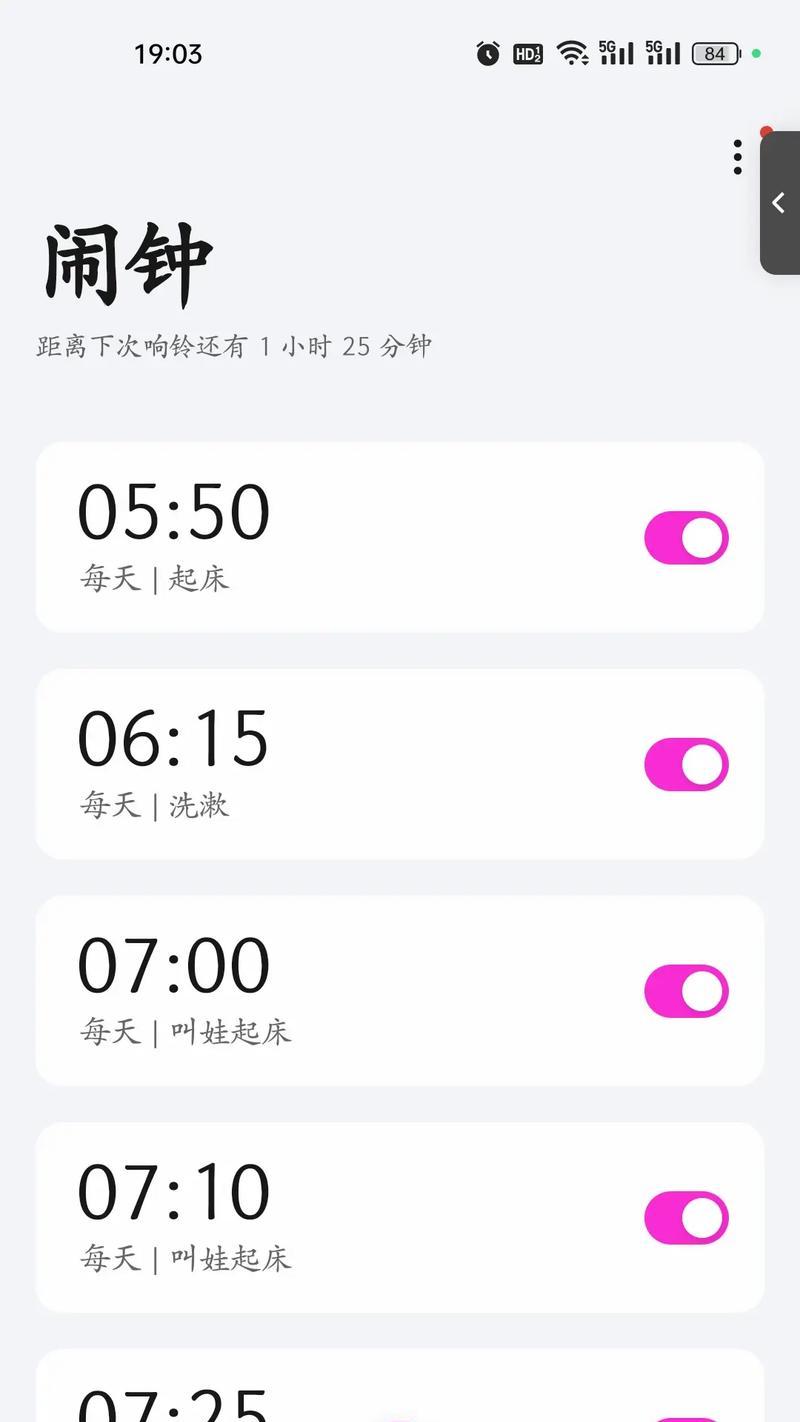The image size is (800, 1422).
Task: Switch off the 07:10 alarm
Action: [x=686, y=1218]
